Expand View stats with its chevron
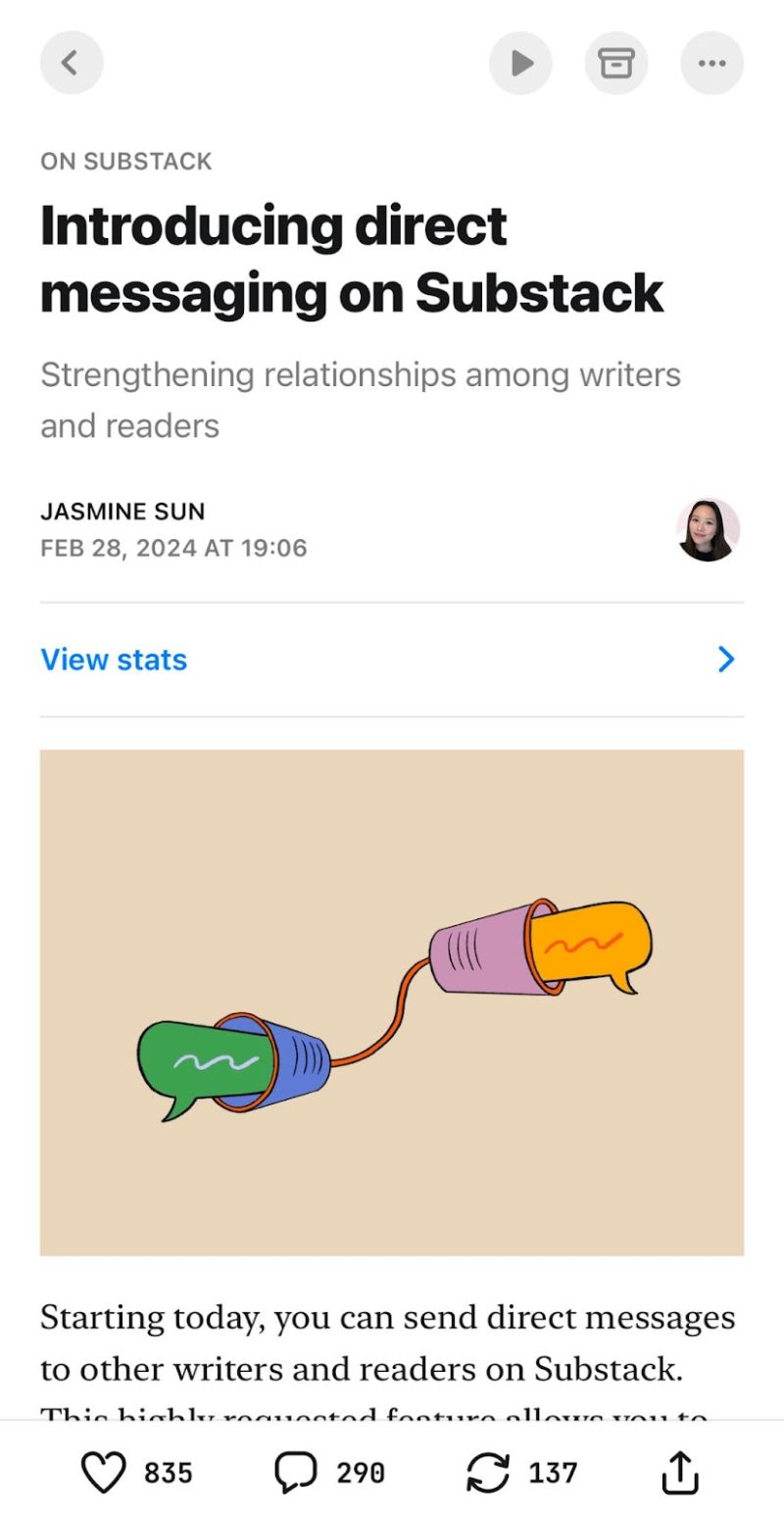 tap(724, 659)
